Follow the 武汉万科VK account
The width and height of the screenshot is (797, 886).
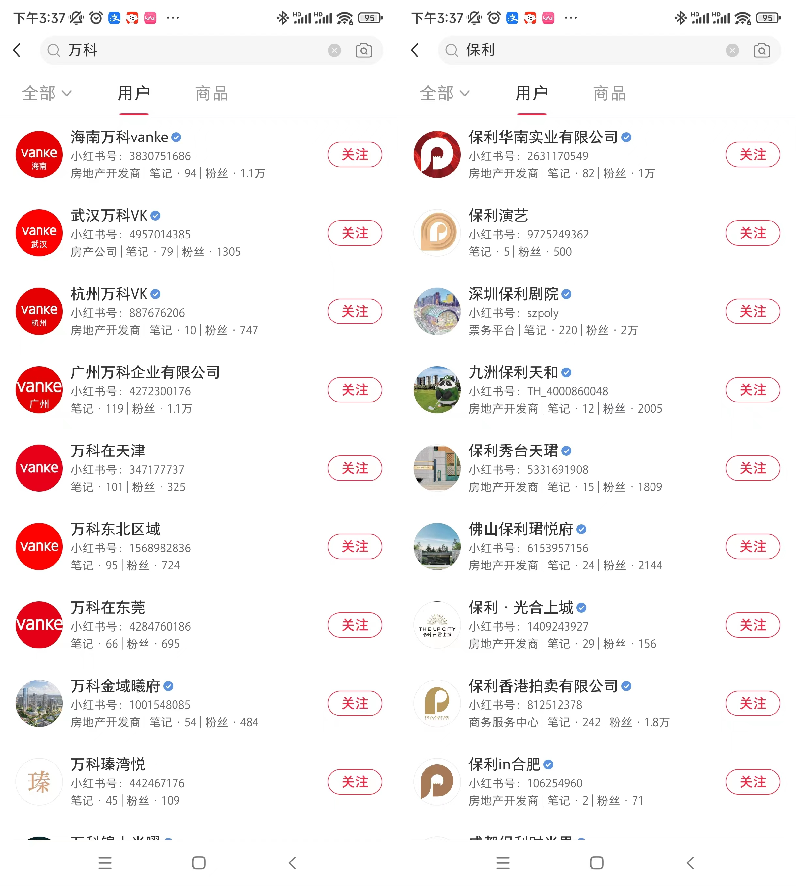pyautogui.click(x=355, y=233)
